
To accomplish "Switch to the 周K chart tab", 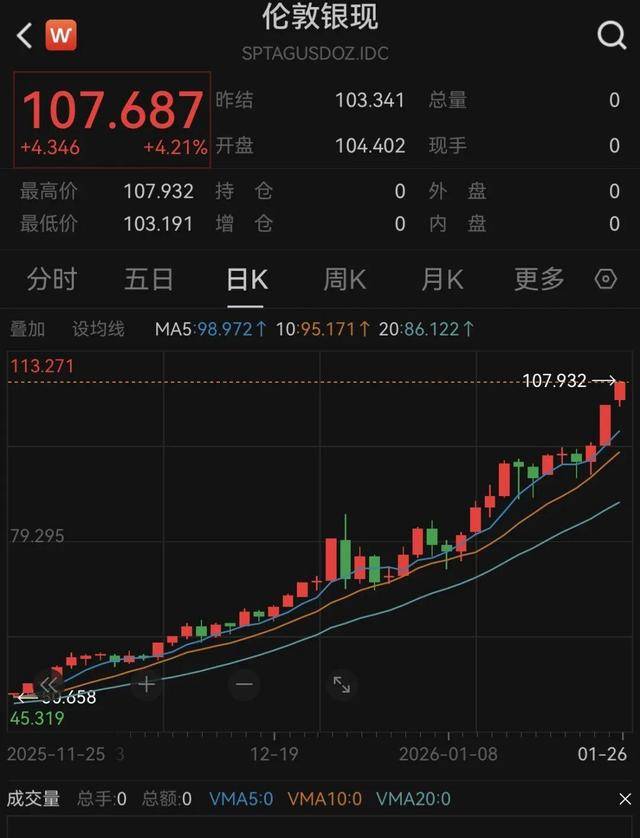I will 344,279.
